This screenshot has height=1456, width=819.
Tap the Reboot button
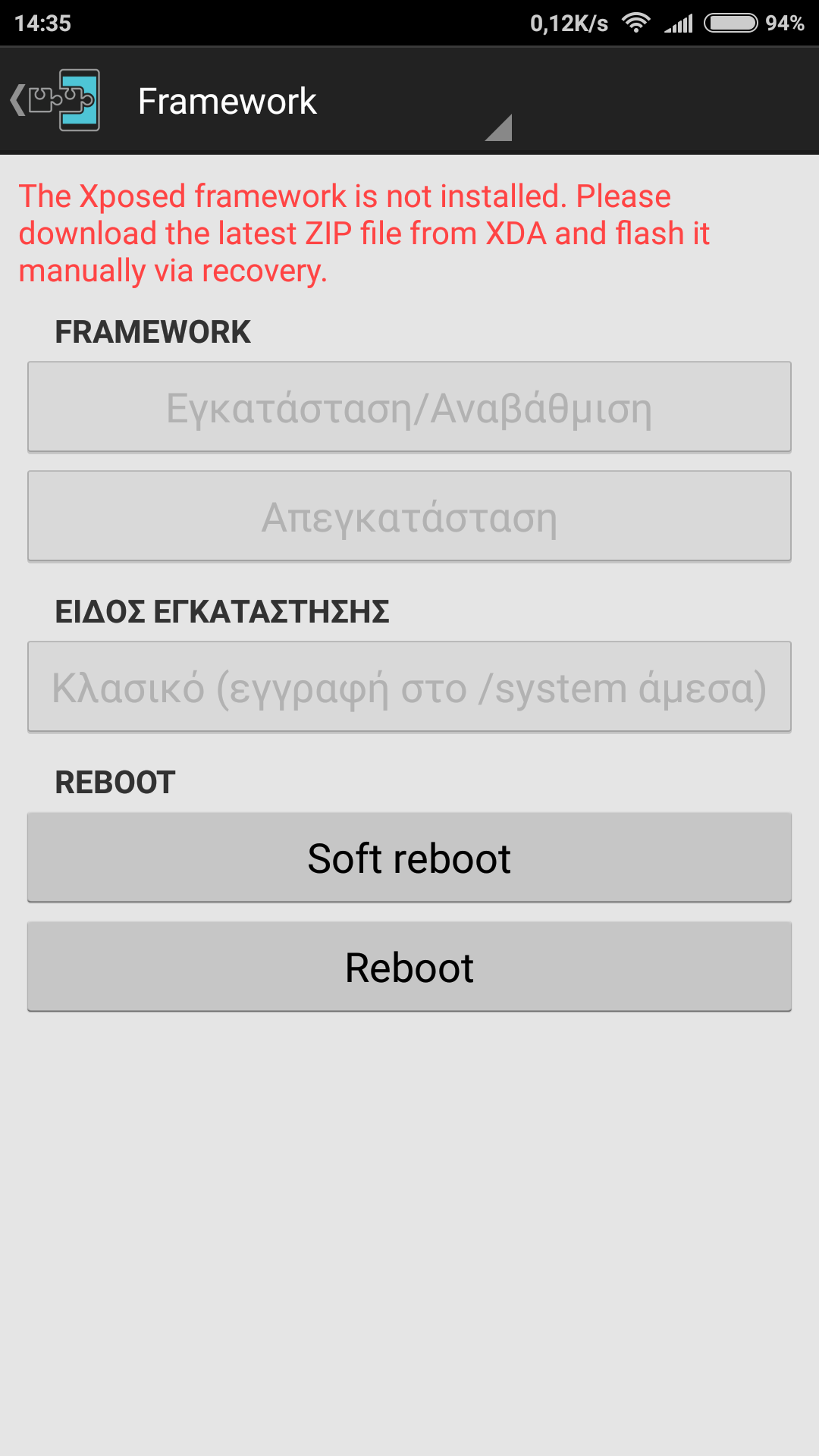coord(409,967)
